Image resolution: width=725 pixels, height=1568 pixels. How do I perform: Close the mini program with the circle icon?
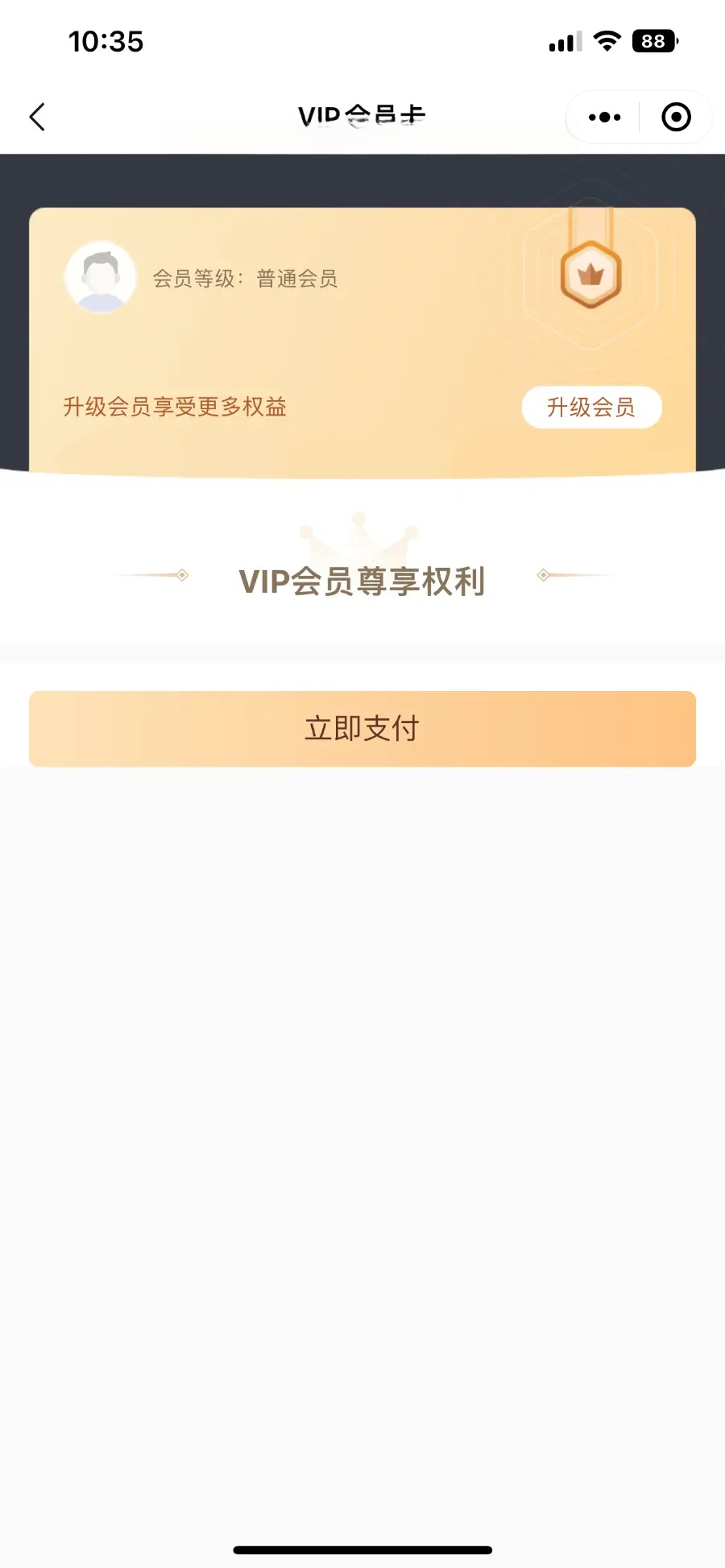676,118
